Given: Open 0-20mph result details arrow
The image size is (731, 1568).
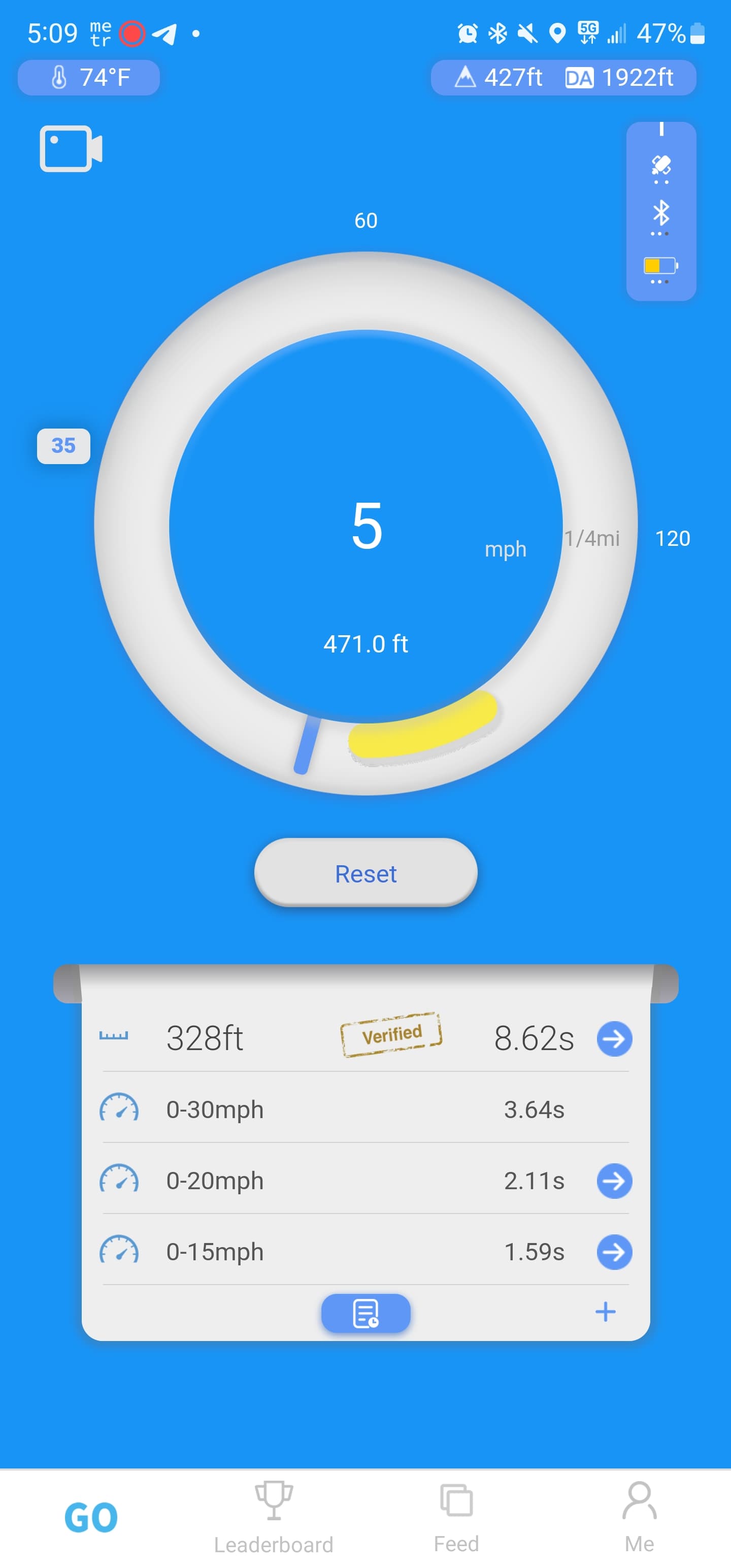Looking at the screenshot, I should point(614,1181).
